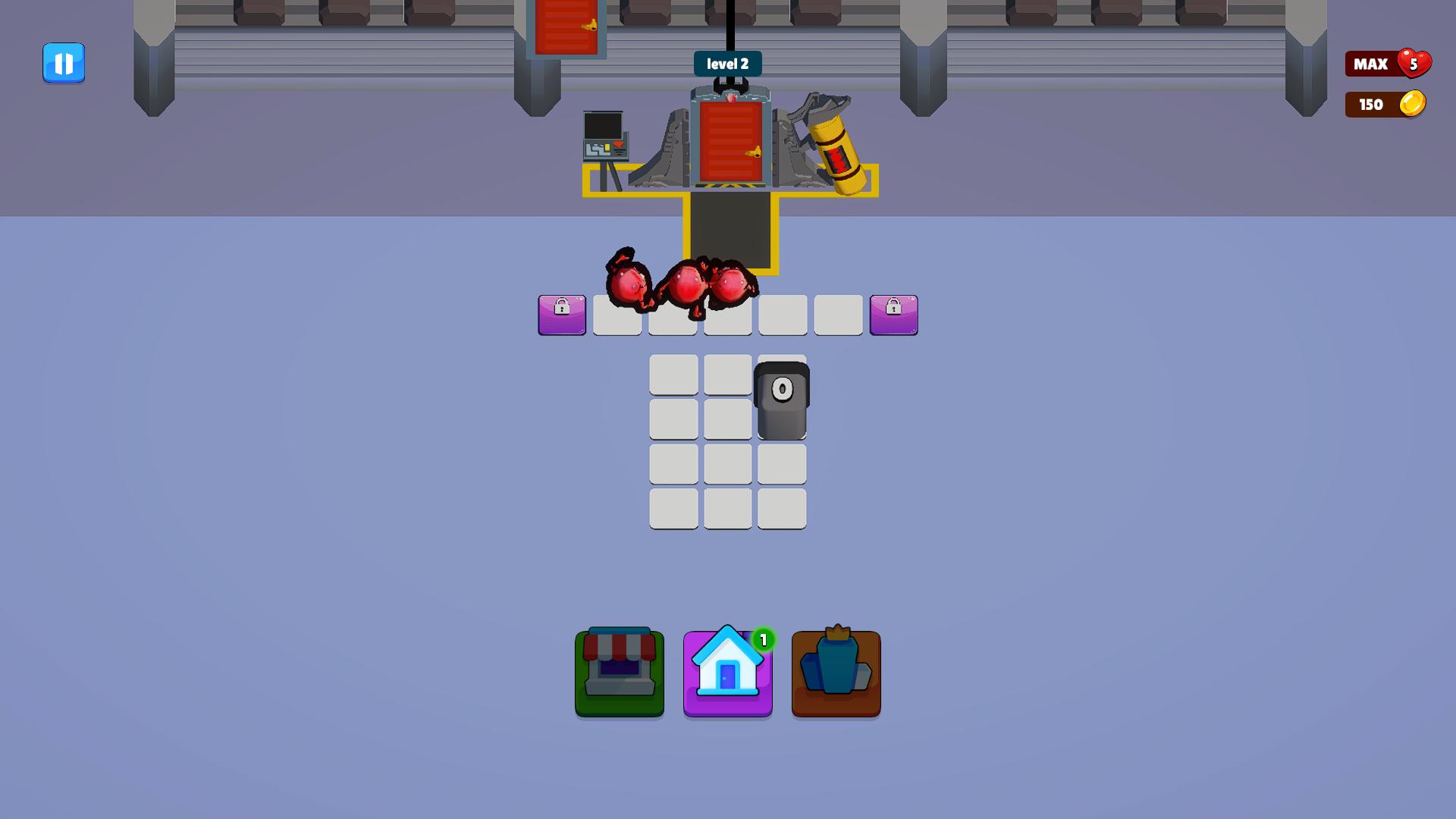Pause the game

click(x=64, y=63)
